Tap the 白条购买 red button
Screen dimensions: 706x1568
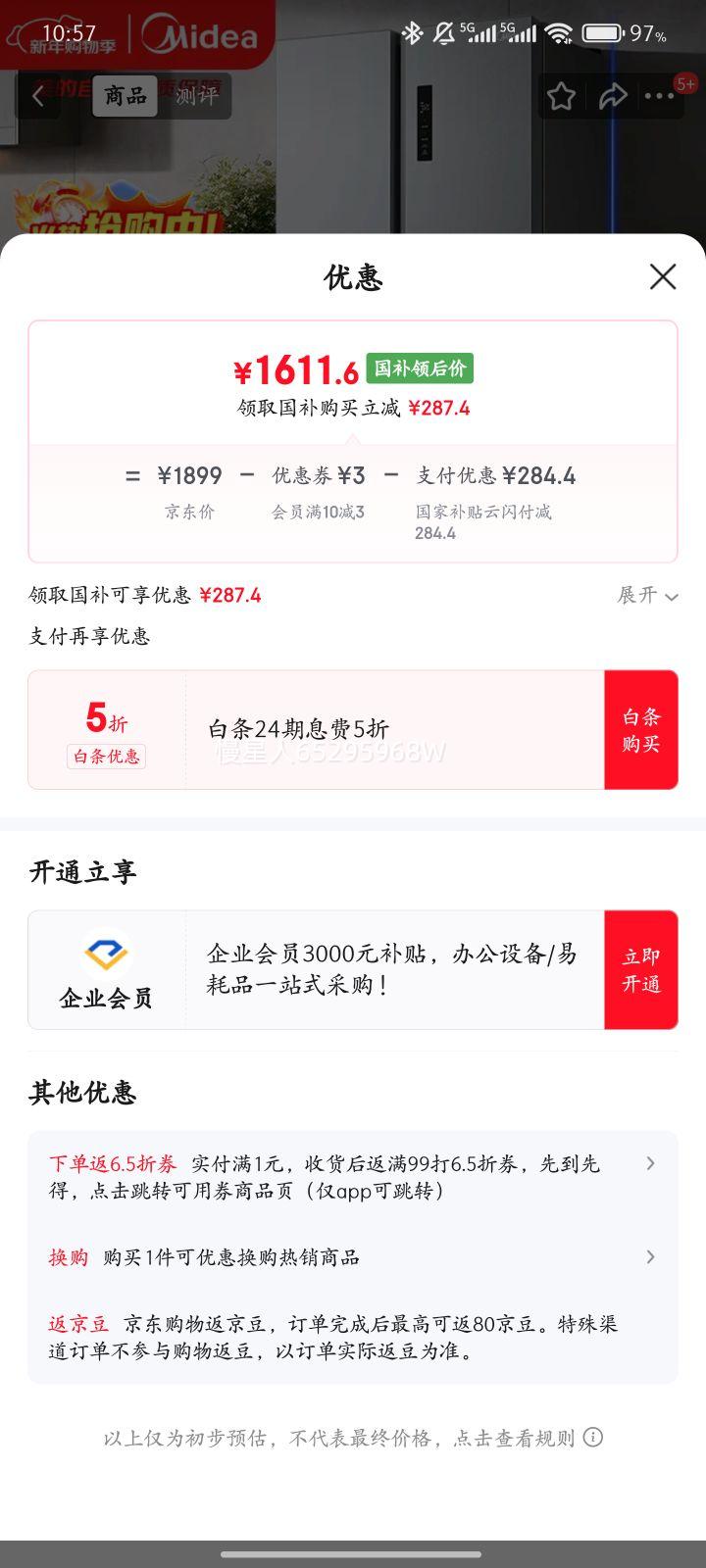[x=641, y=729]
